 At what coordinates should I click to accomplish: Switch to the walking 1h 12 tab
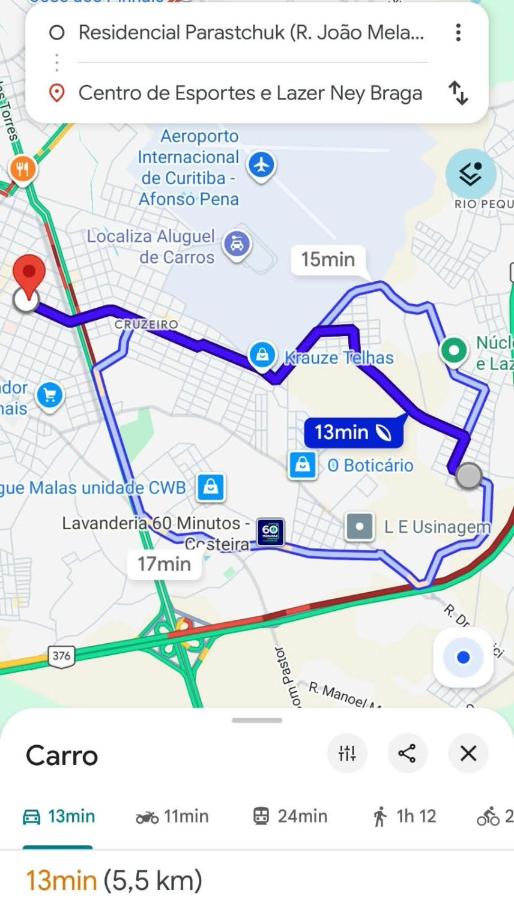[x=404, y=816]
